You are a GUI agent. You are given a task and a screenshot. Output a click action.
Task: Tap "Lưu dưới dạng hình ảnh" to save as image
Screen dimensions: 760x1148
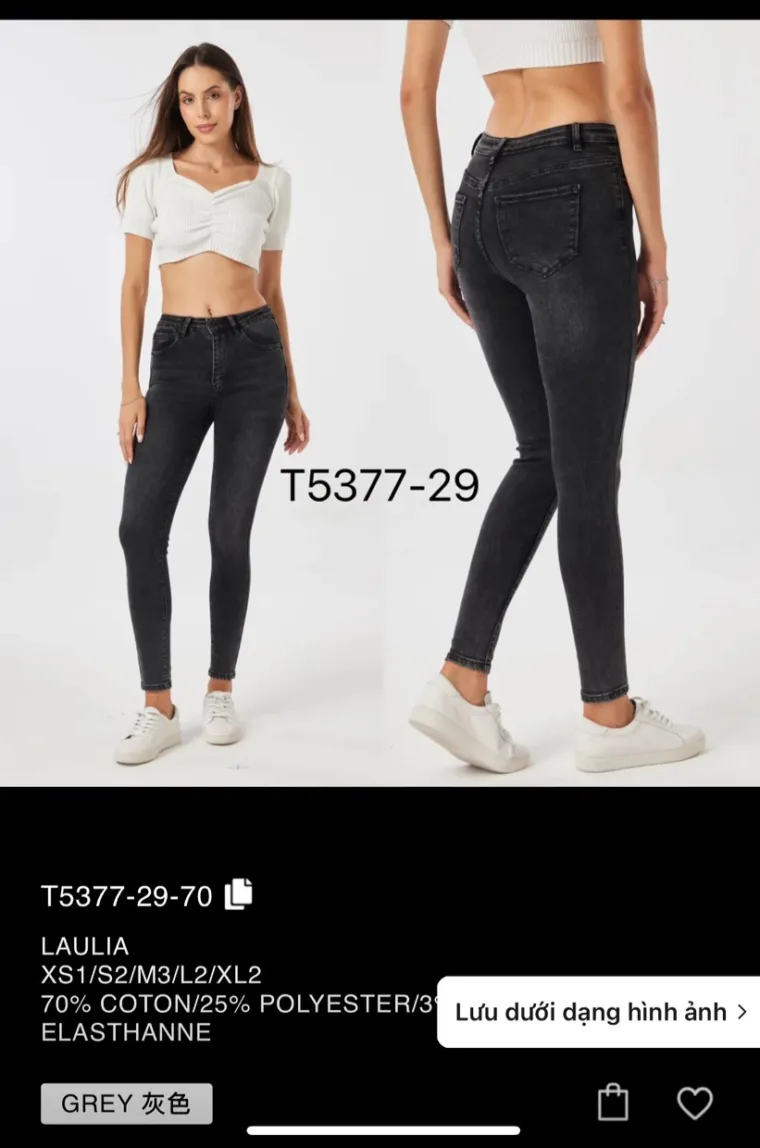tap(600, 1012)
